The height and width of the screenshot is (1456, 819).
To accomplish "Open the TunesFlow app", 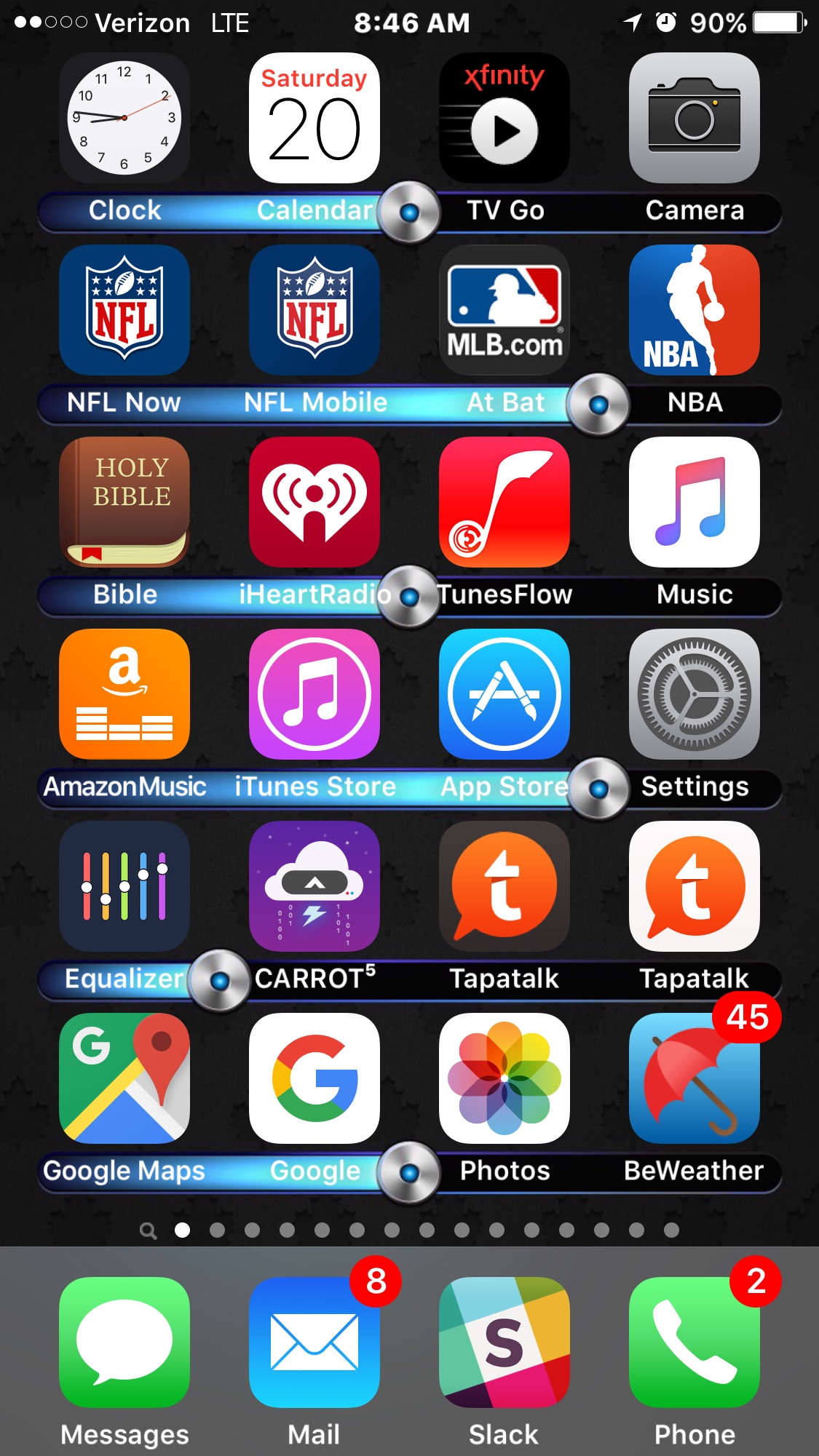I will click(x=505, y=502).
